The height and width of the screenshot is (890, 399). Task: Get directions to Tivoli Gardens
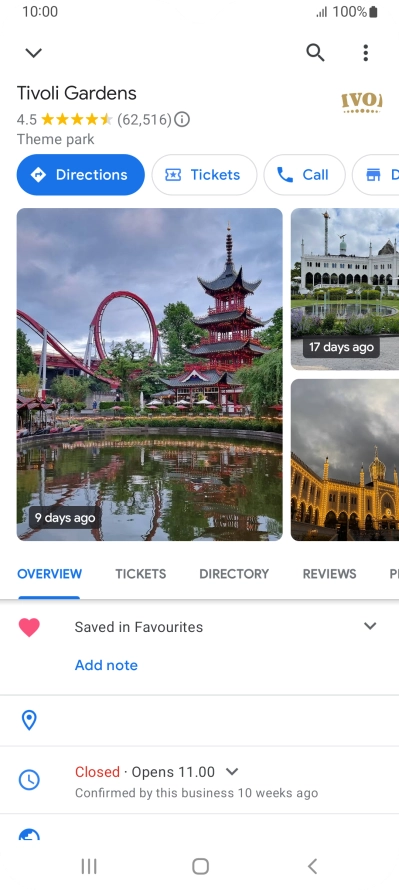click(81, 175)
